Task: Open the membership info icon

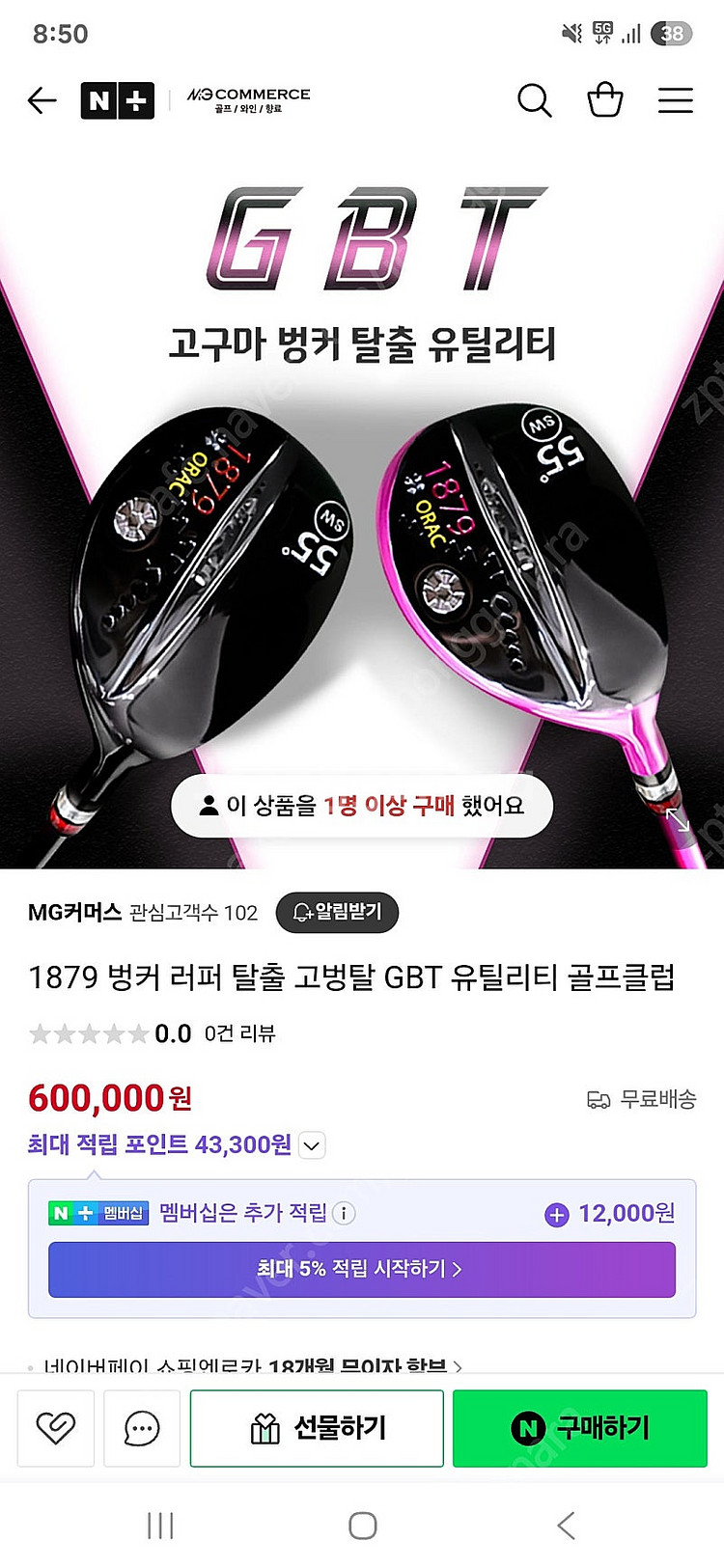Action: tap(344, 1213)
